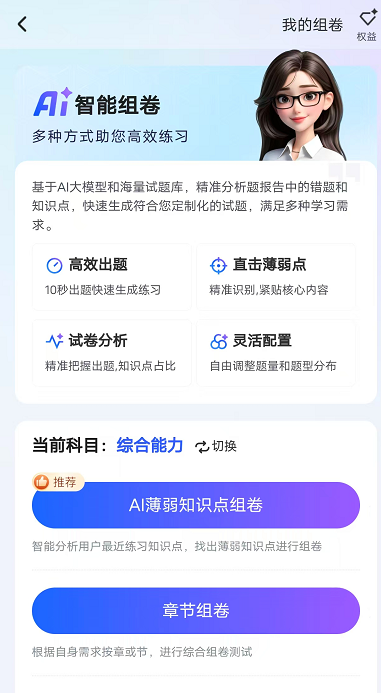The width and height of the screenshot is (381, 693).
Task: Start AI薄弱知识点组卷
Action: pos(196,505)
